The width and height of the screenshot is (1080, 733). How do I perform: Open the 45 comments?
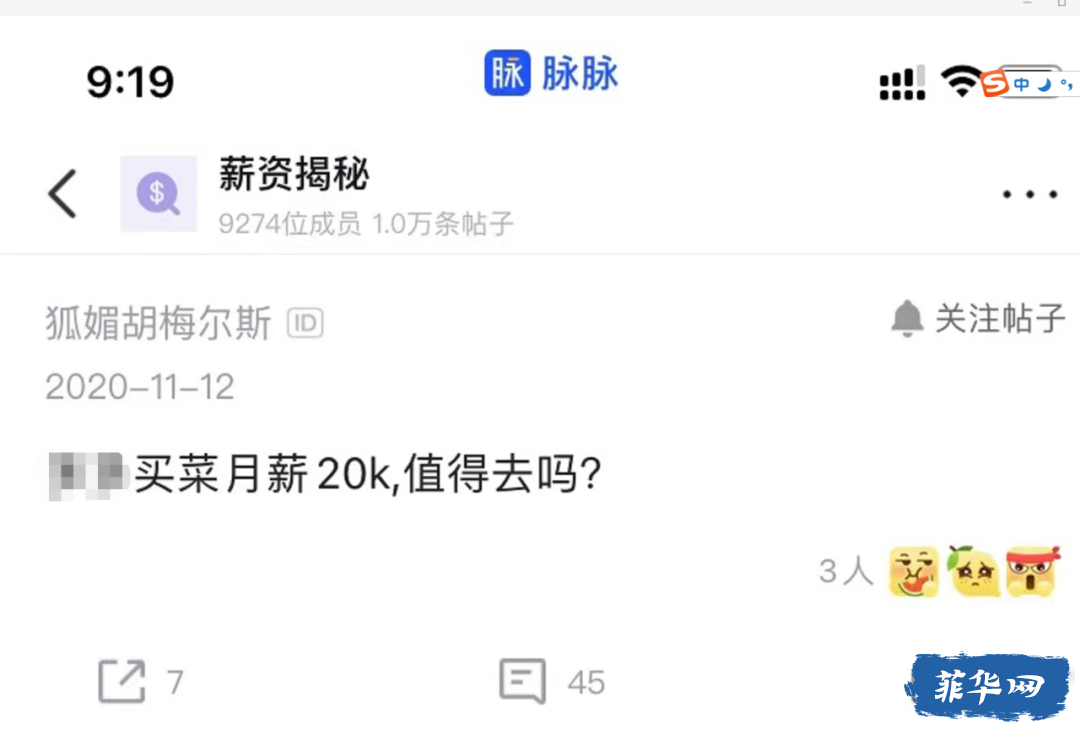[523, 682]
